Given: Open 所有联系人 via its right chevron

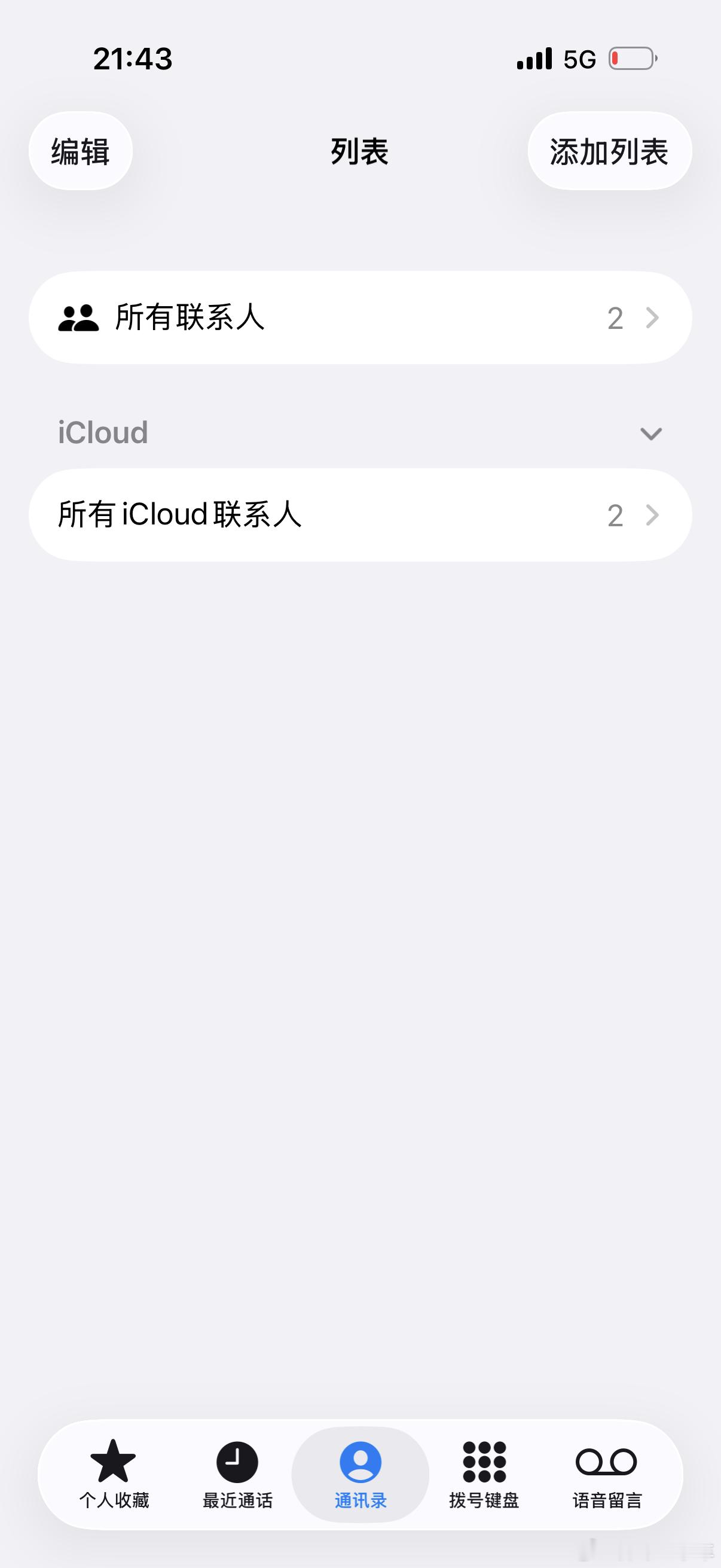Looking at the screenshot, I should point(653,317).
